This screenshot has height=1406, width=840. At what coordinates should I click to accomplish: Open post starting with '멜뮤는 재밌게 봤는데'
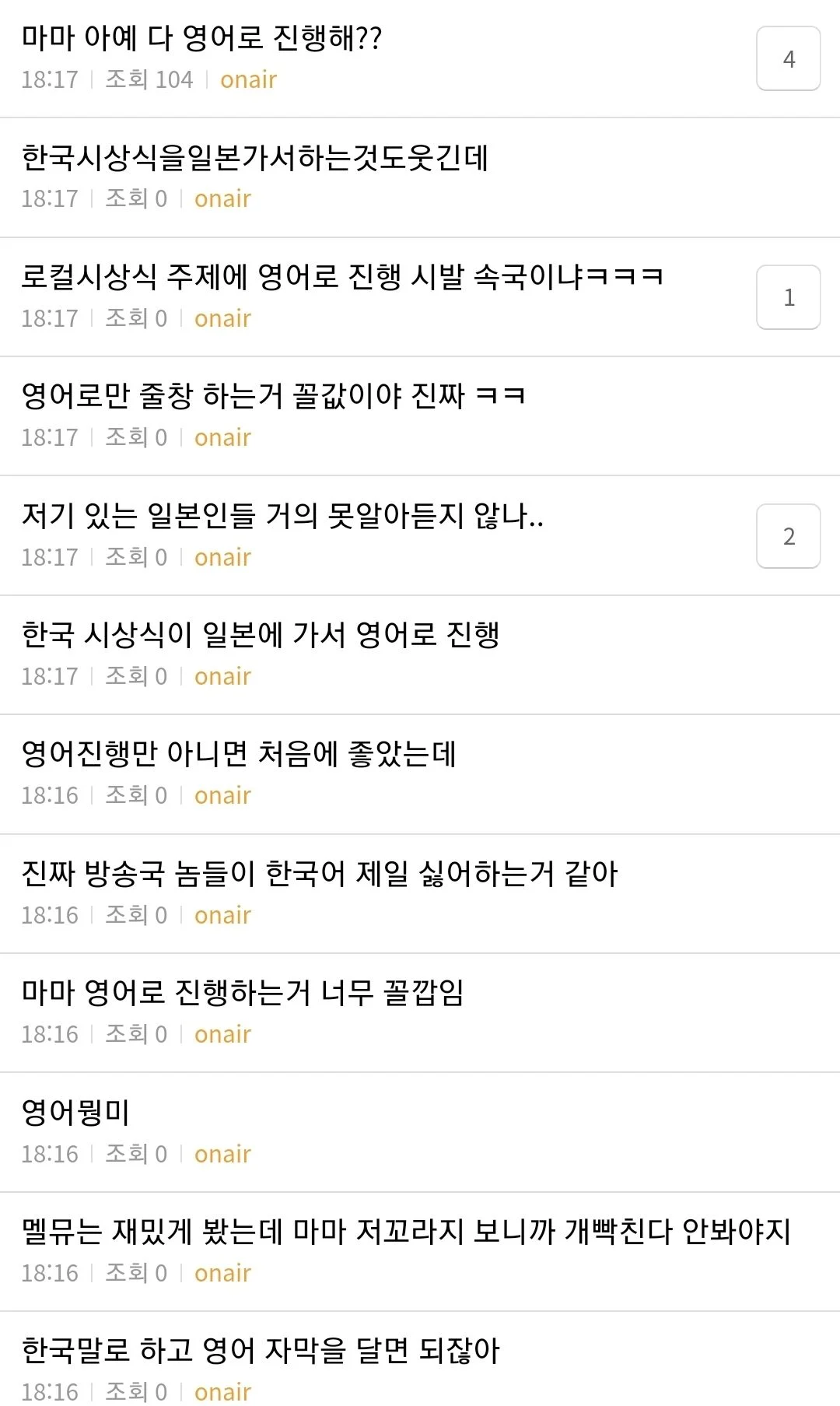coord(405,1232)
